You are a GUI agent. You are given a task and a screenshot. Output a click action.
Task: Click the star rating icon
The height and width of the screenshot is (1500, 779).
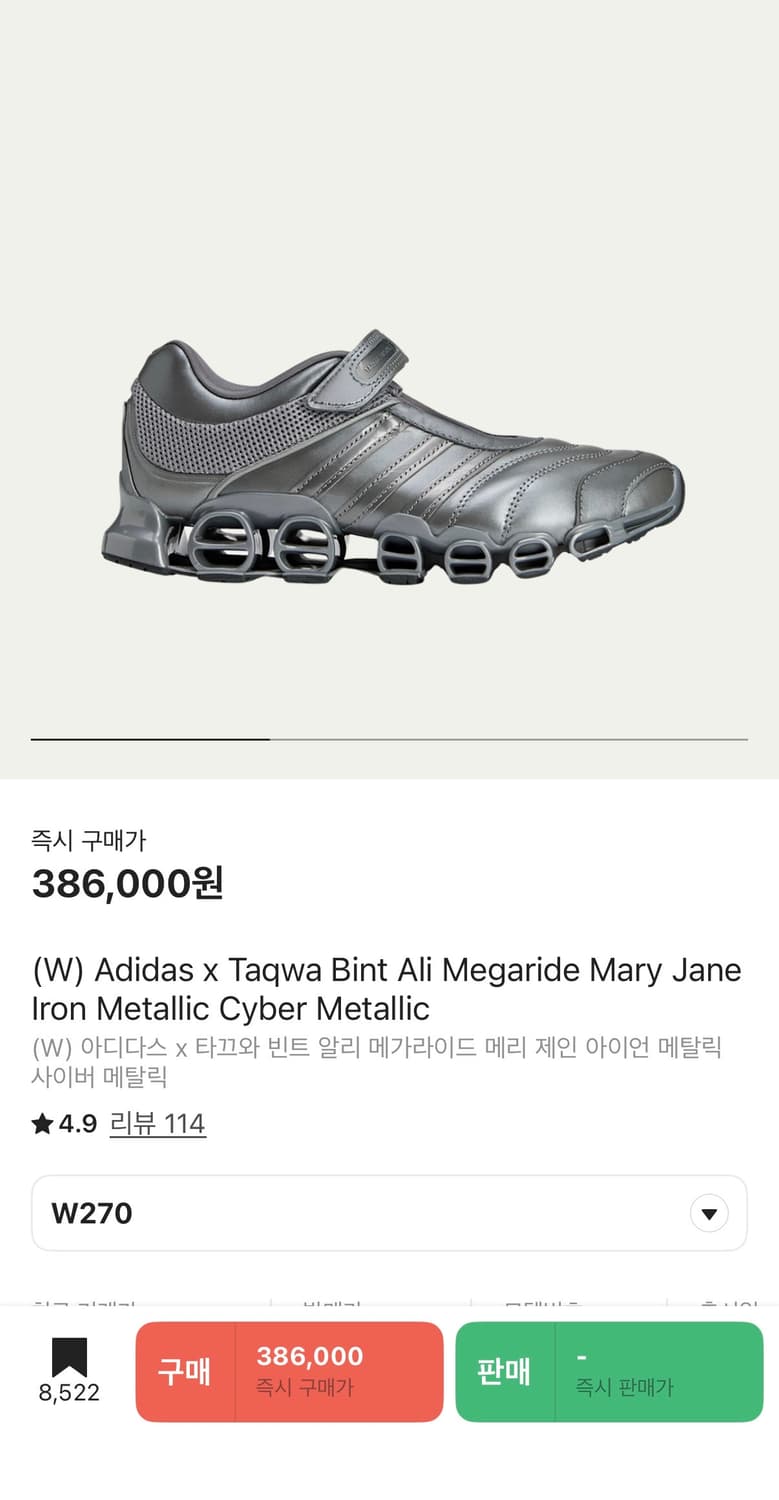click(x=41, y=1123)
